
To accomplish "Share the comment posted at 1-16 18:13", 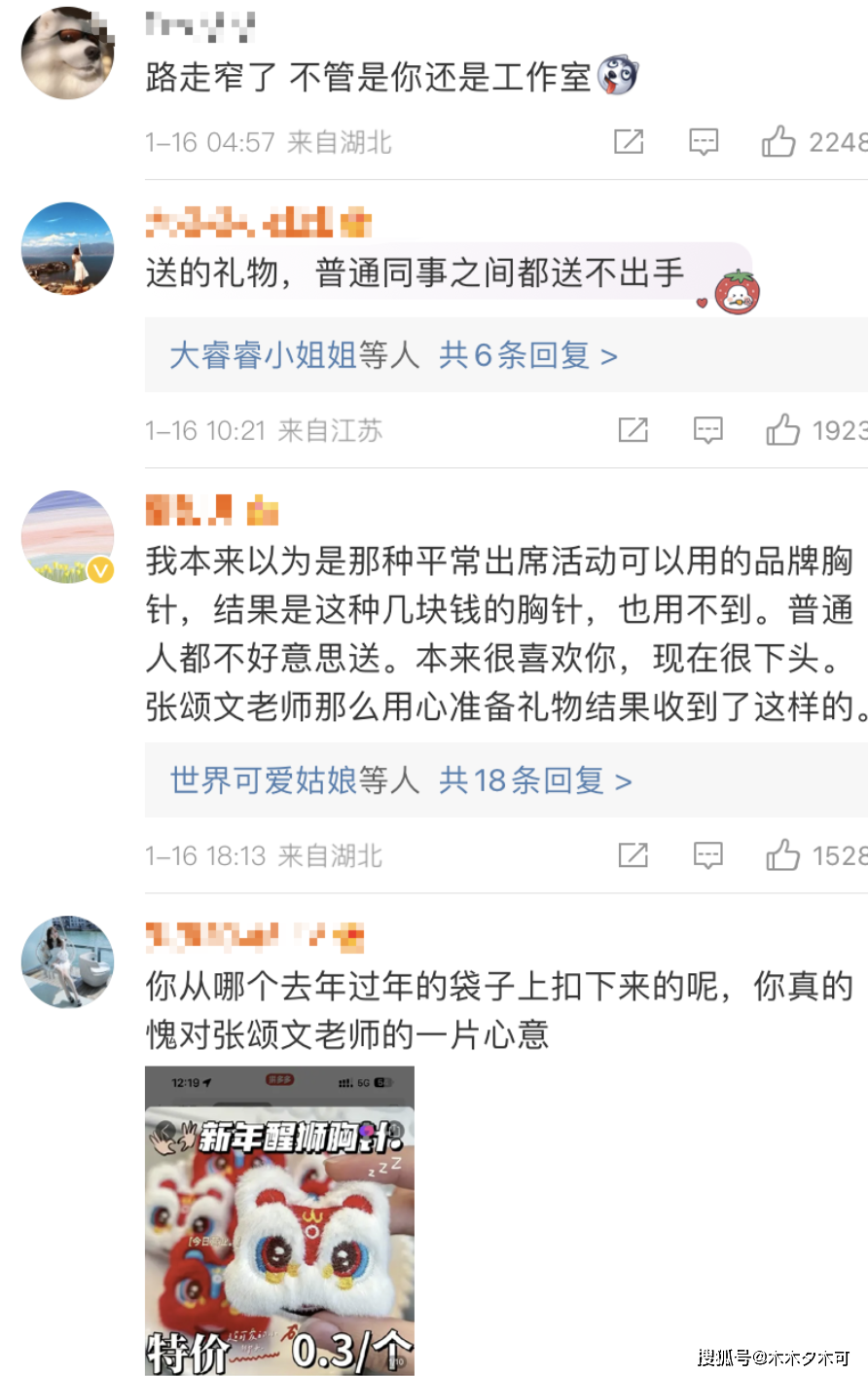I will click(633, 855).
